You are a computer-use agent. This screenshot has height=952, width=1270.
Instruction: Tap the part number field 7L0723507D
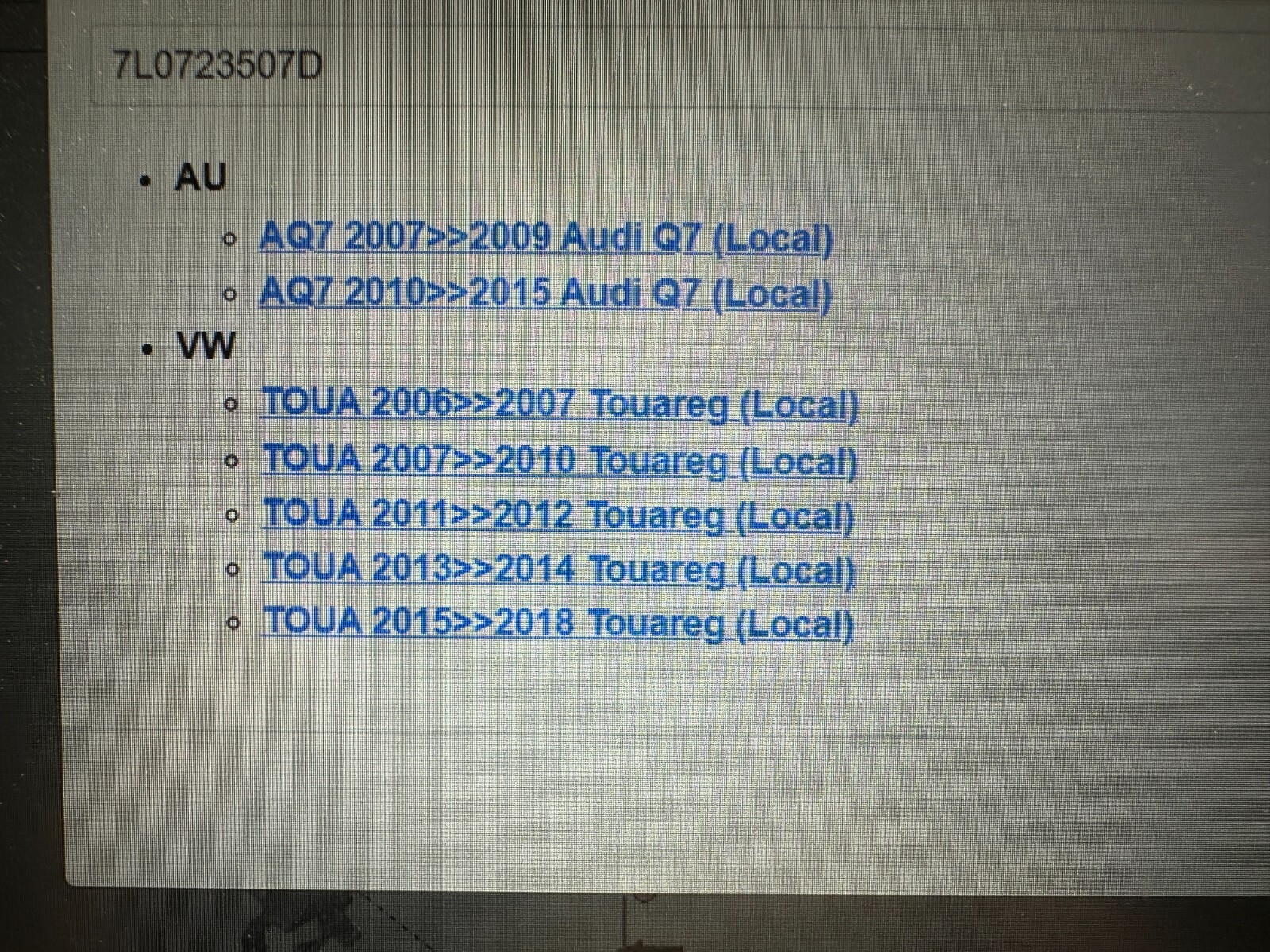pos(476,67)
